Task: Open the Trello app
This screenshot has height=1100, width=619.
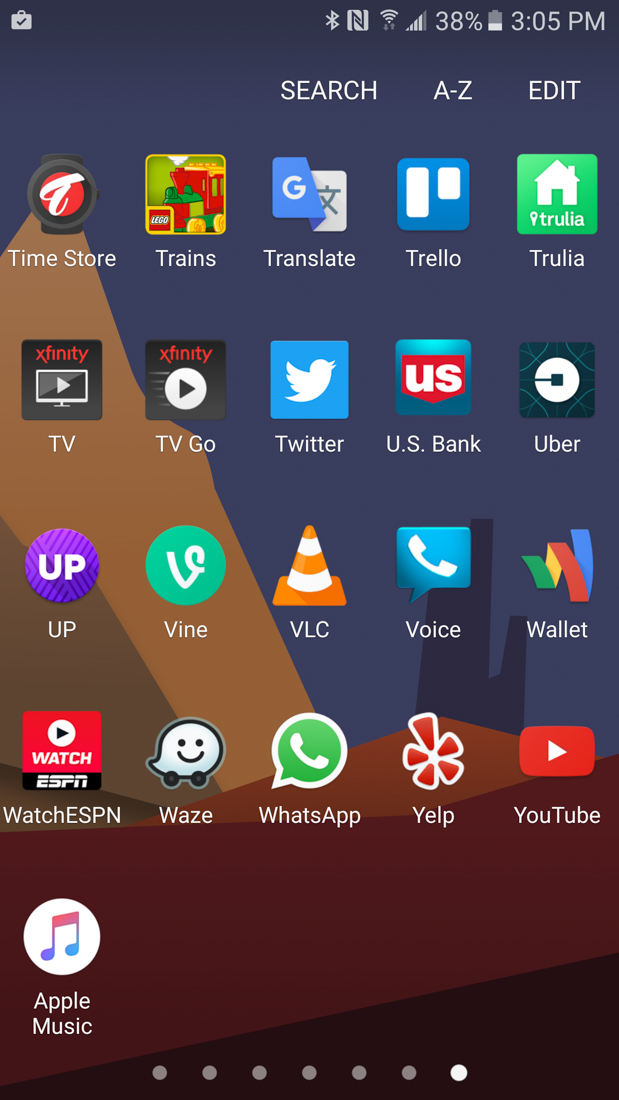Action: pos(433,195)
